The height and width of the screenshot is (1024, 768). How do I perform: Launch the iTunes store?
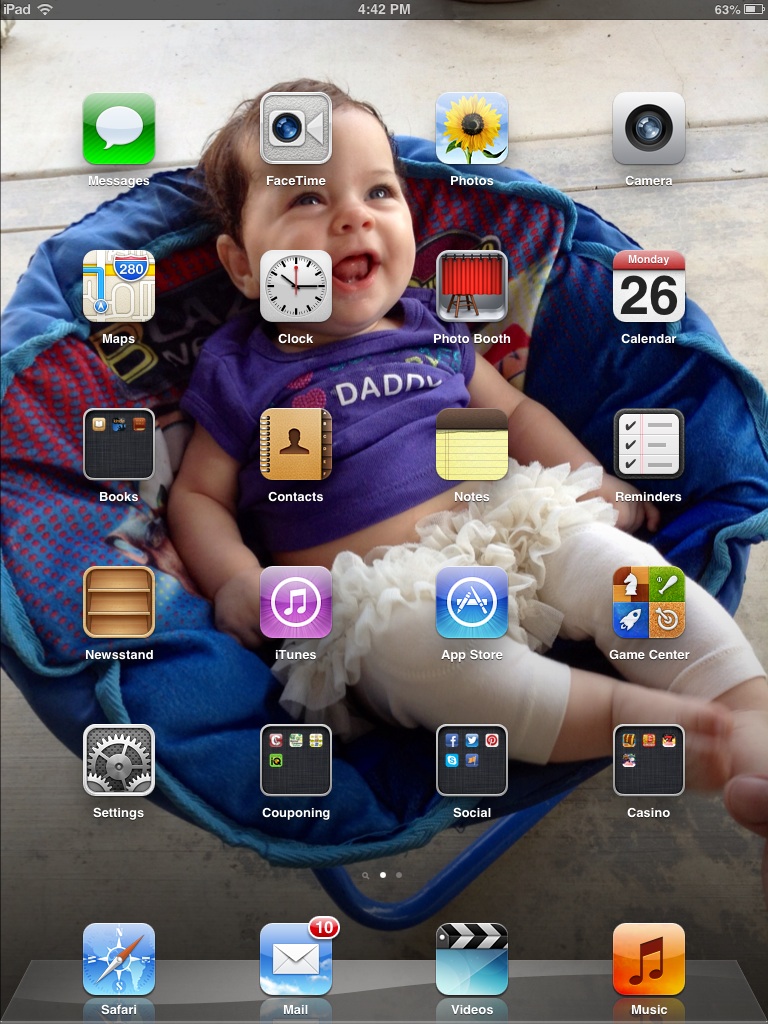click(296, 603)
